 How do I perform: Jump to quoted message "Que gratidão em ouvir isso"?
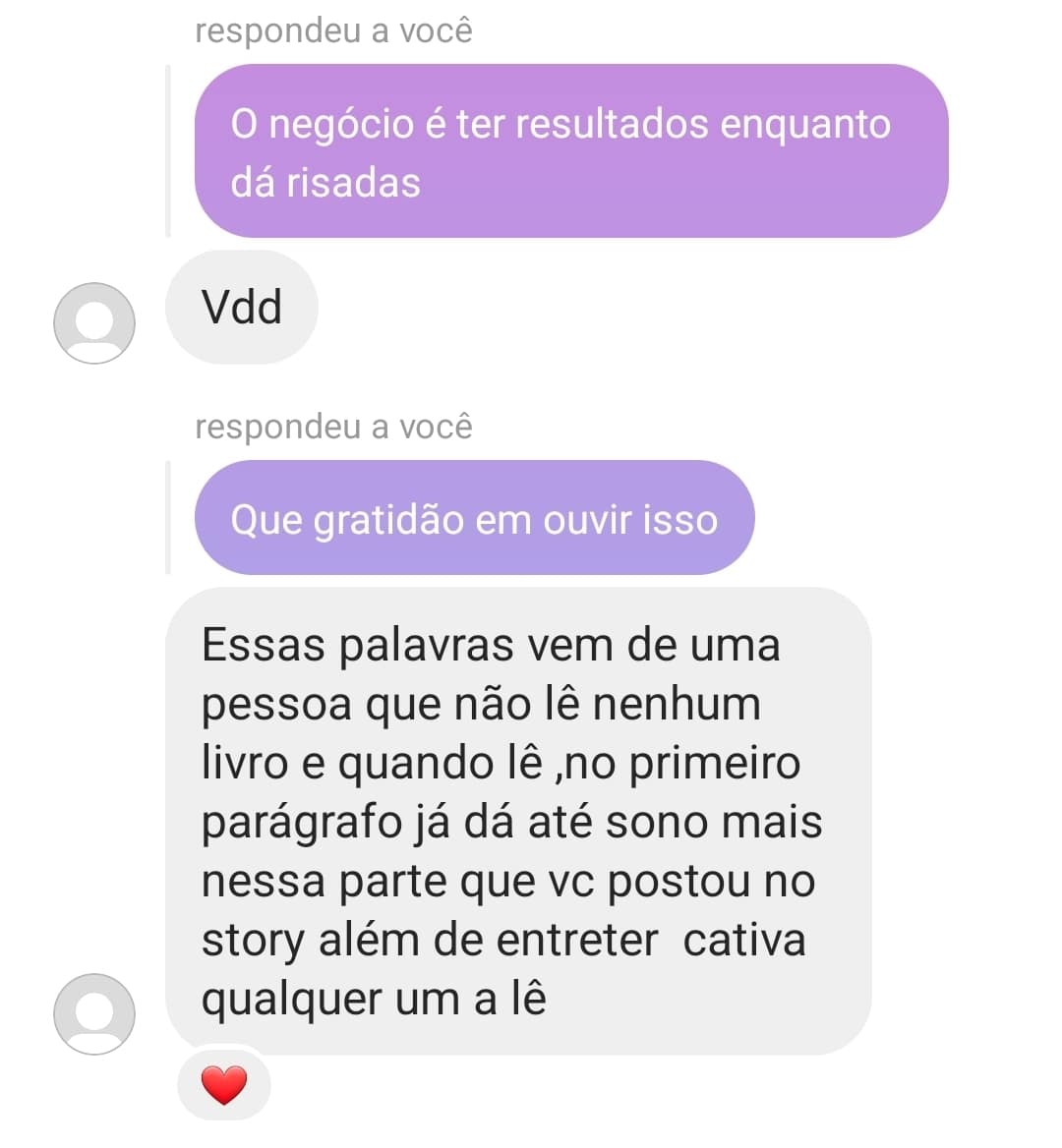pyautogui.click(x=474, y=518)
